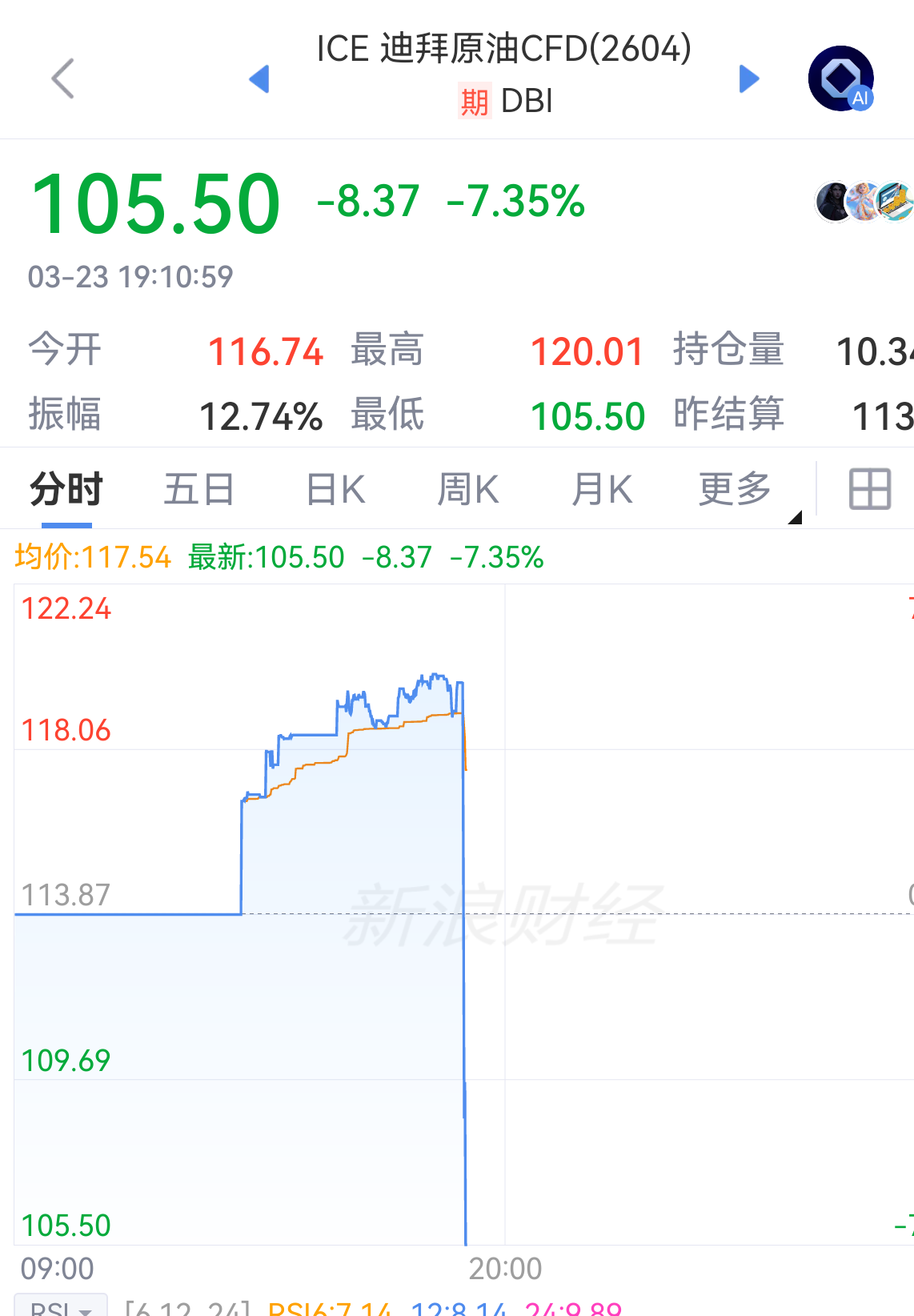Select the 分时 chart tab
This screenshot has width=914, height=1316.
pos(66,489)
